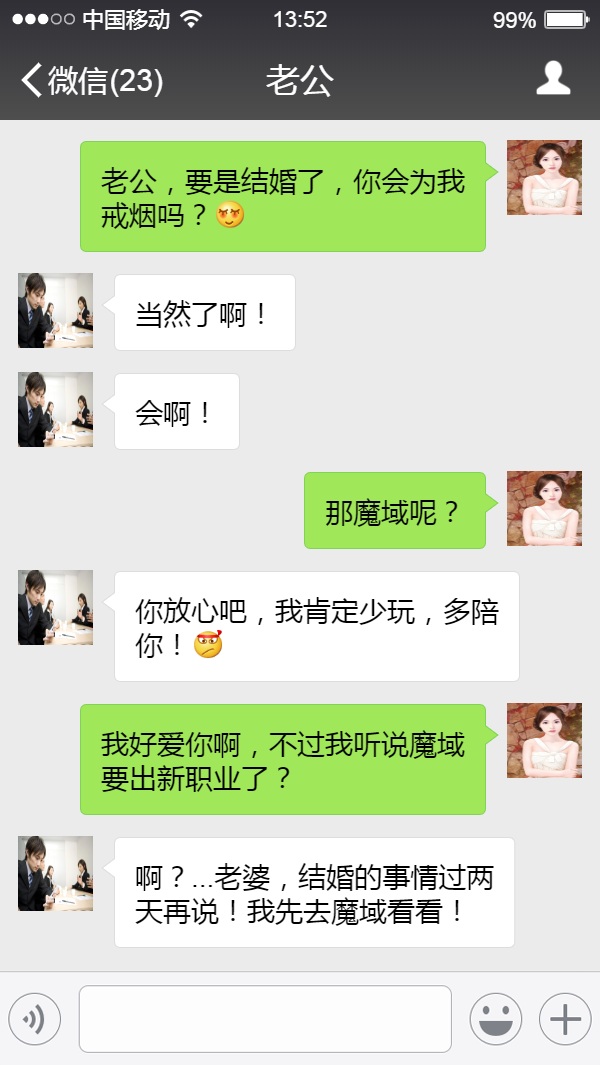Open the emoji picker

[x=496, y=1019]
